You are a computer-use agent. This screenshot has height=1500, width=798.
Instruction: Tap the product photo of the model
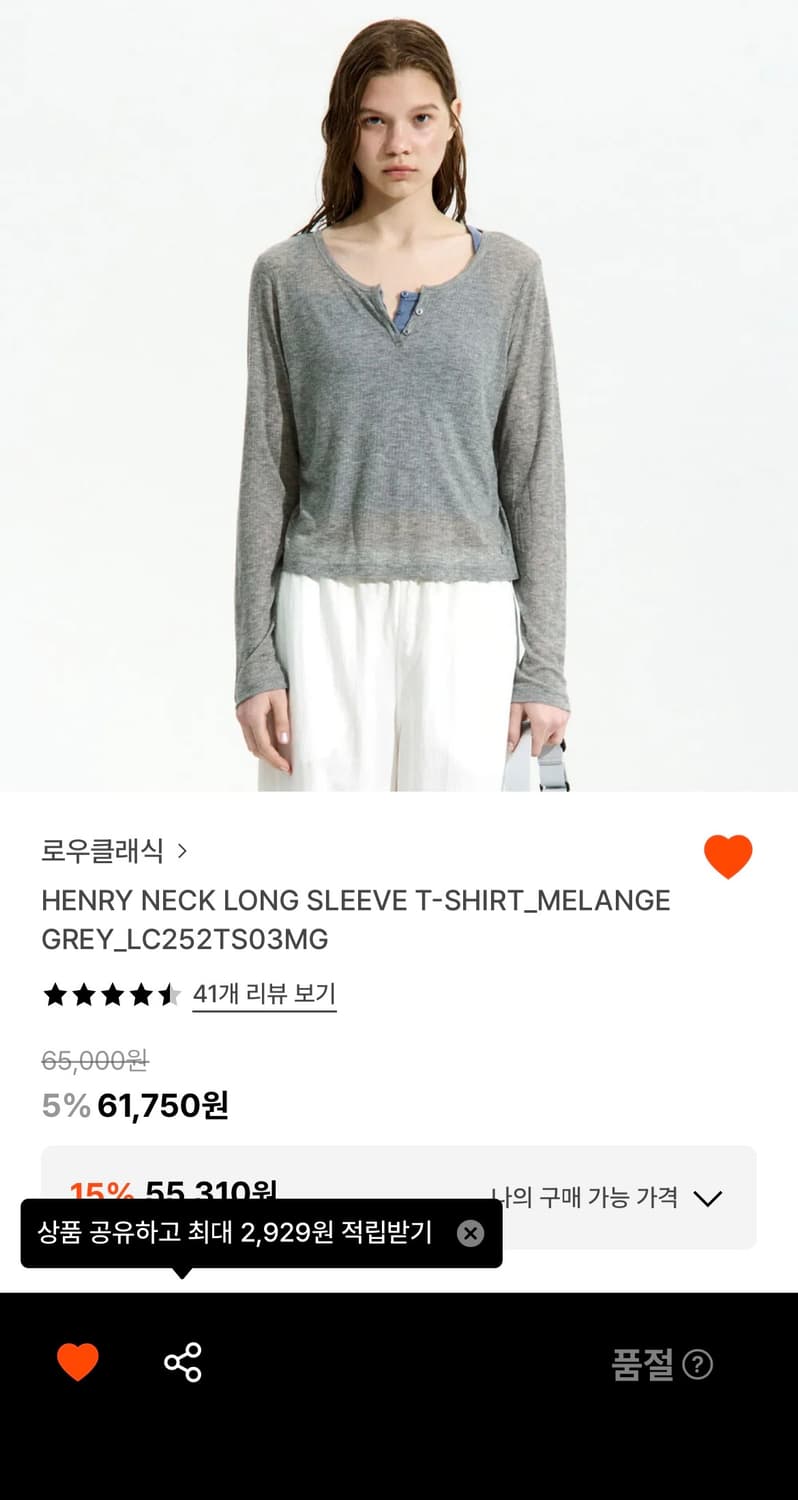tap(399, 400)
